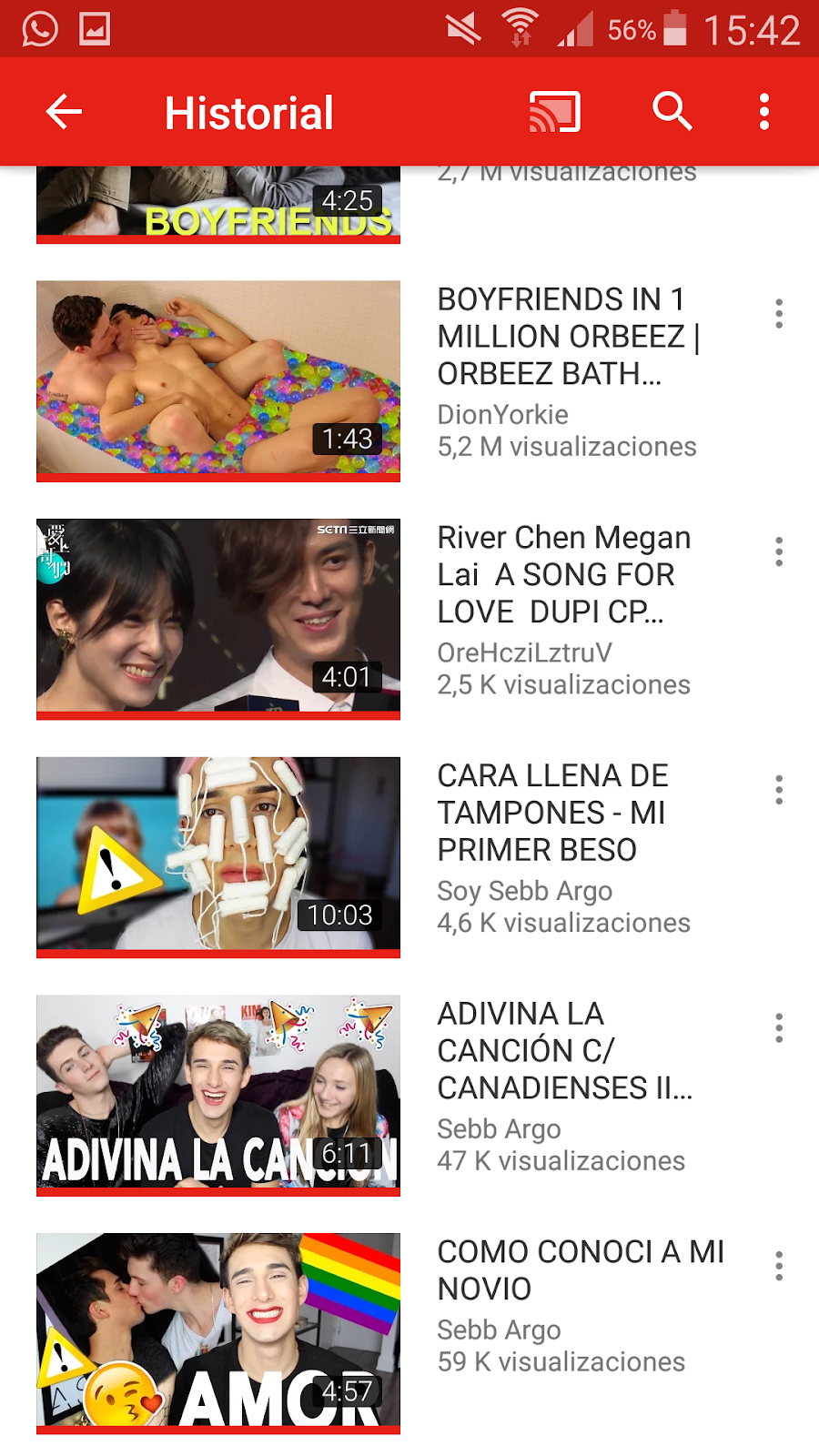Open options for CARA LLENA DE TAMPONES
This screenshot has width=819, height=1456.
pyautogui.click(x=779, y=790)
